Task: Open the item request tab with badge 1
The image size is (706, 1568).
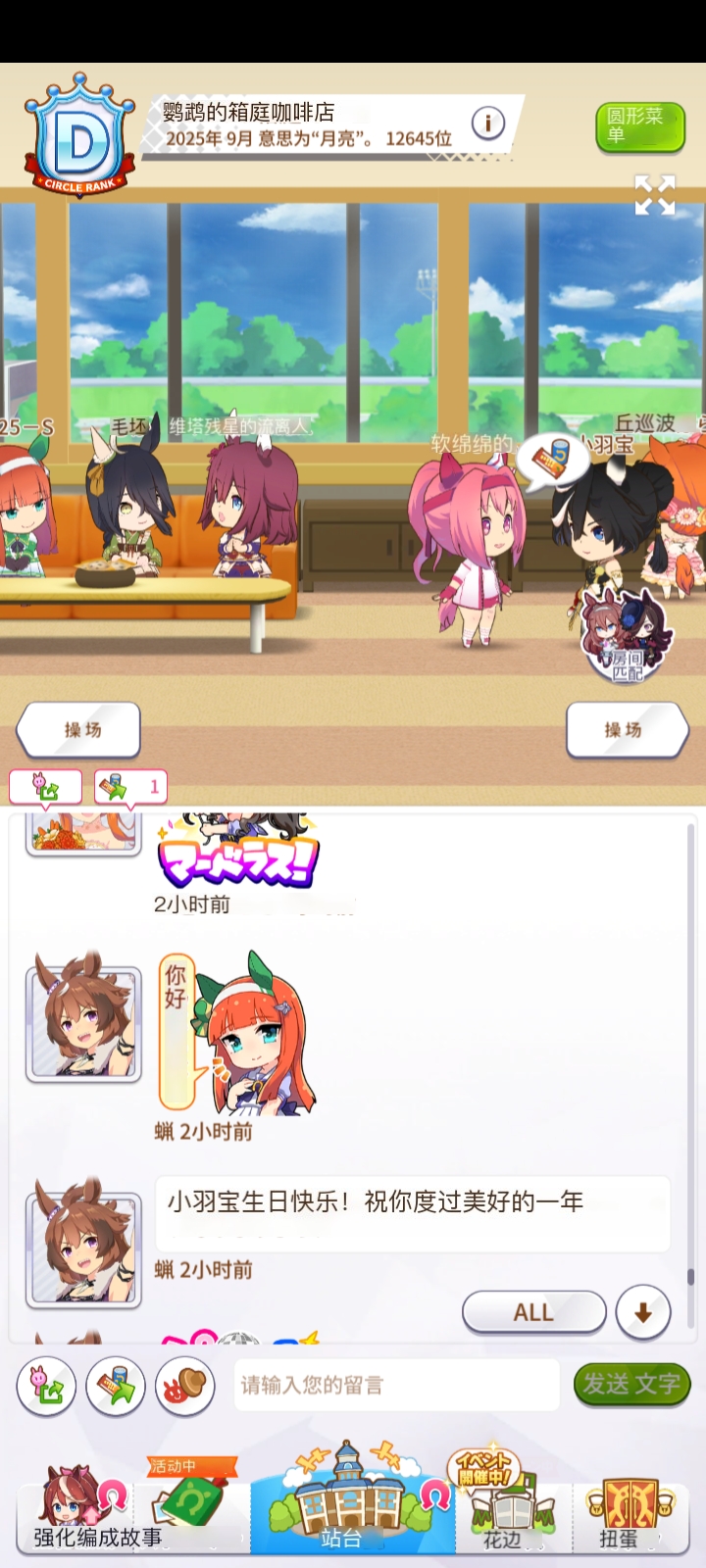Action: point(130,787)
